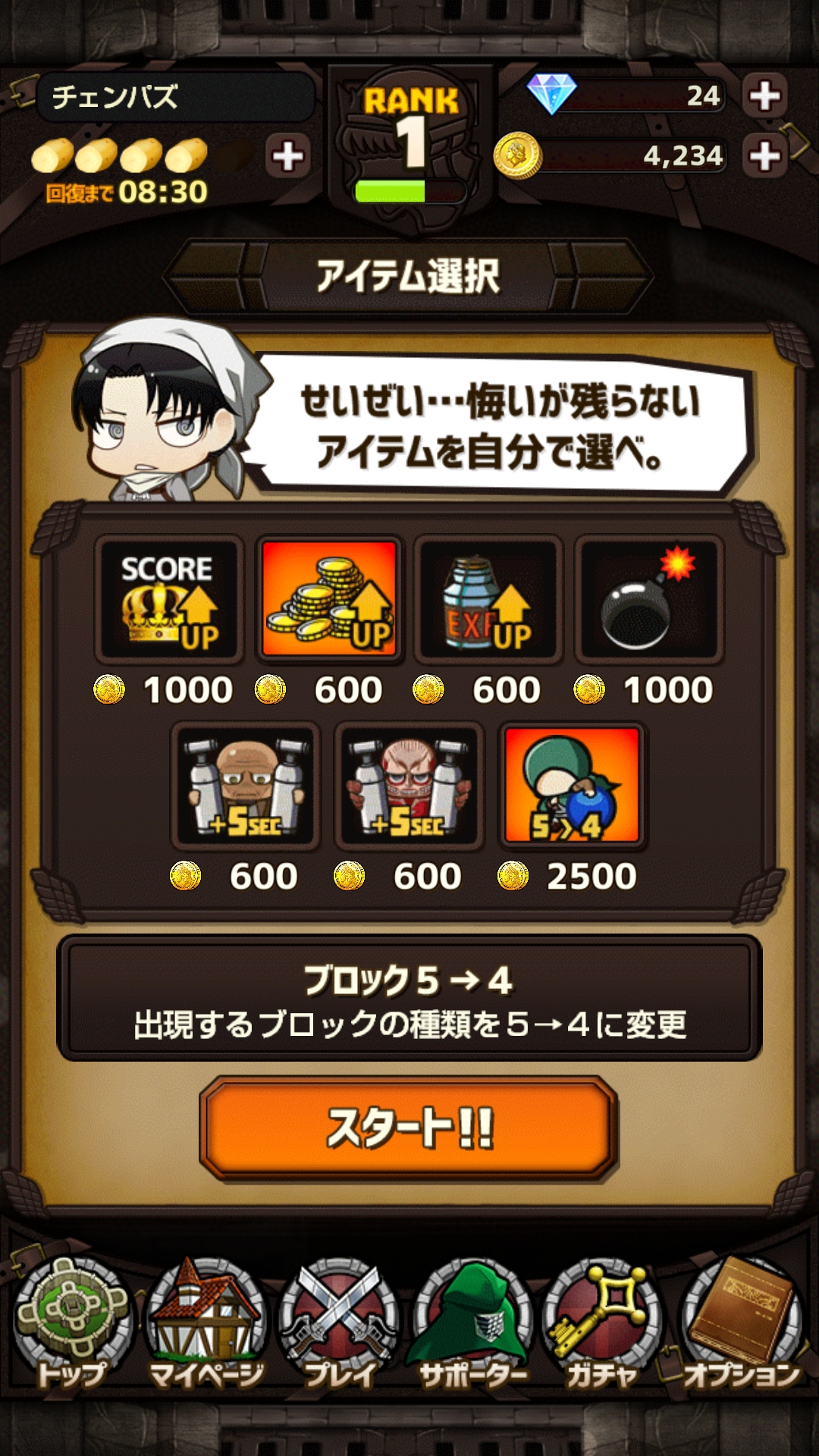This screenshot has height=1456, width=819.
Task: Open the サポーター tab
Action: [472, 1323]
